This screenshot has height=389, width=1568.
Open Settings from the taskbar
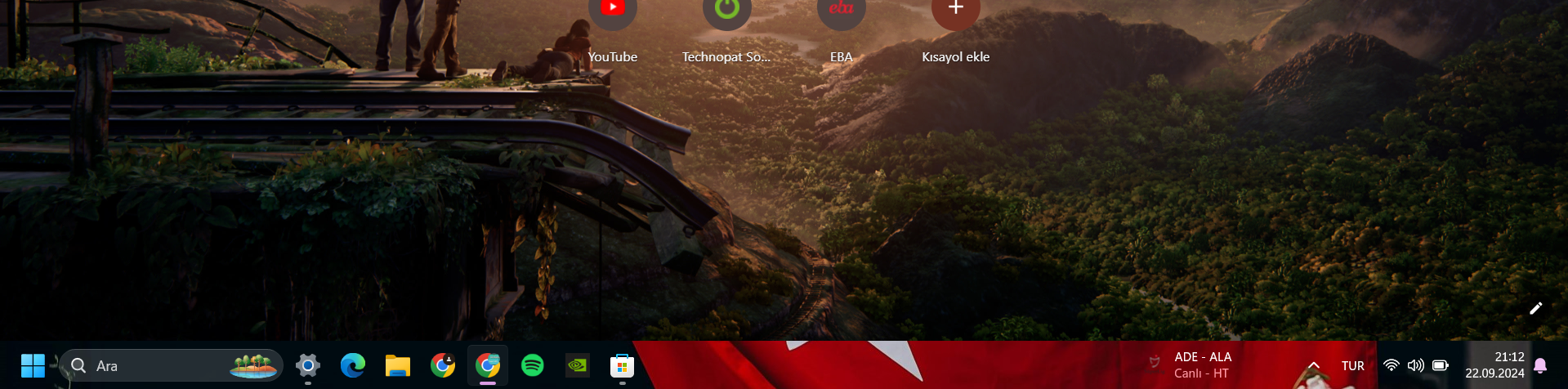(x=307, y=365)
